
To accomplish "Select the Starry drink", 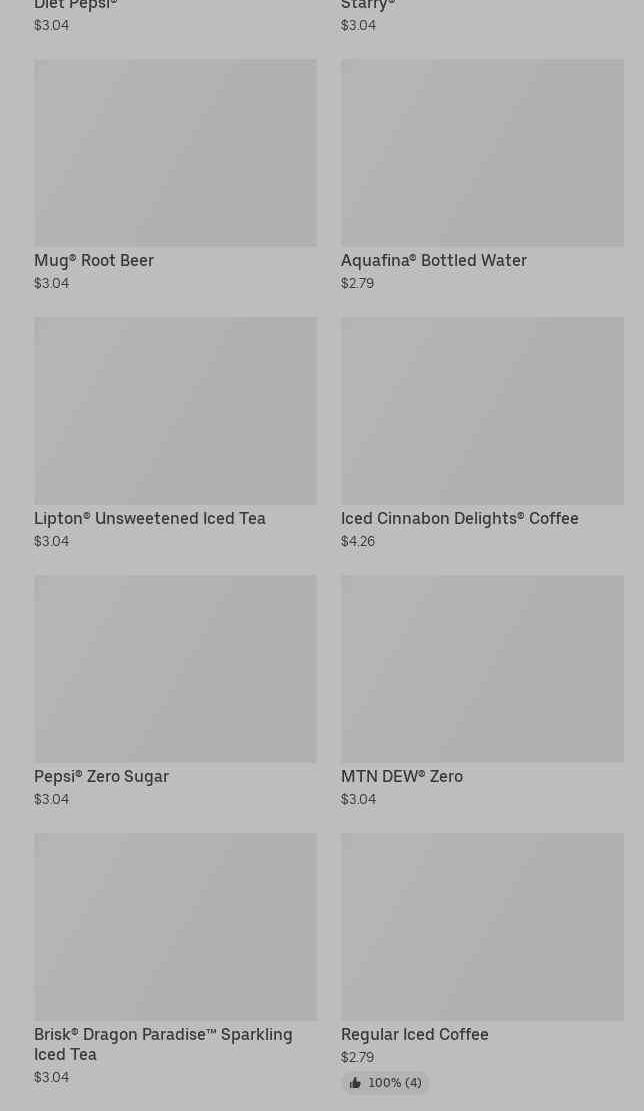I will click(x=368, y=6).
